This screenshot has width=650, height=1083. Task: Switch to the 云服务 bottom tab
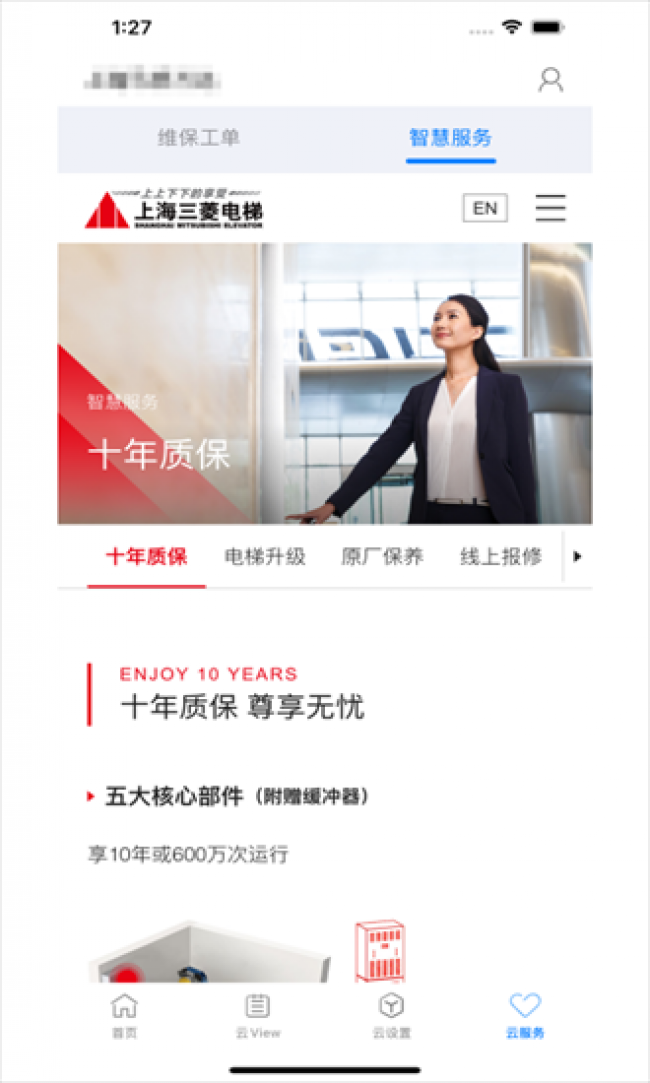(x=525, y=1015)
